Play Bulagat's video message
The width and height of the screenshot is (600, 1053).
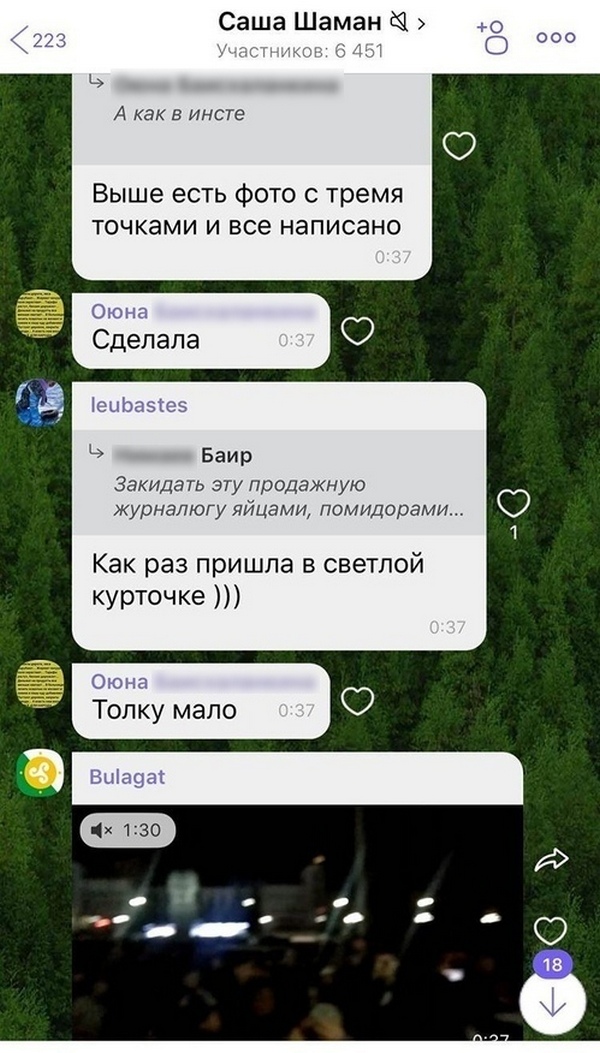298,920
